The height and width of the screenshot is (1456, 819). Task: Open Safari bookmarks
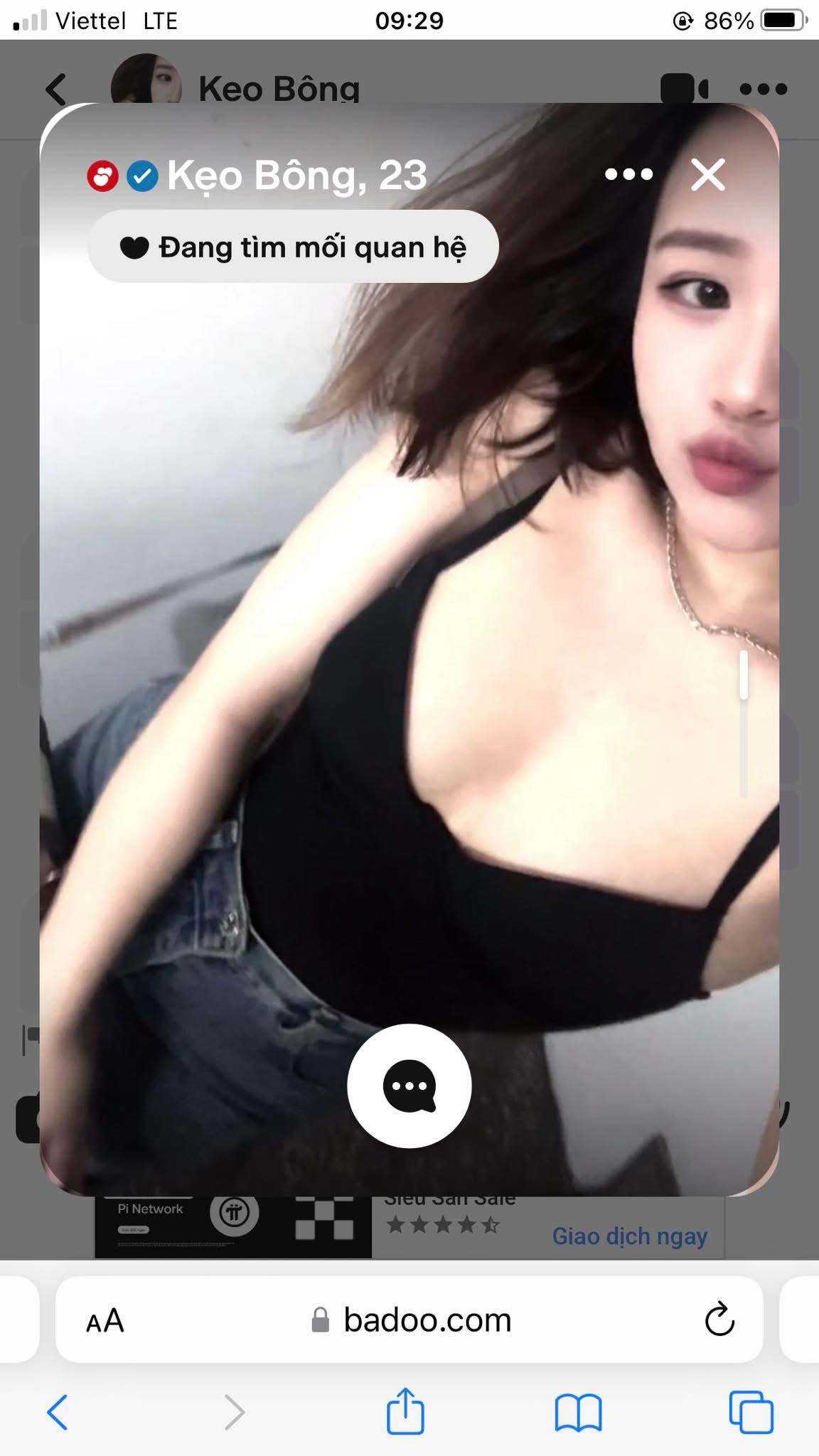pos(578,1411)
